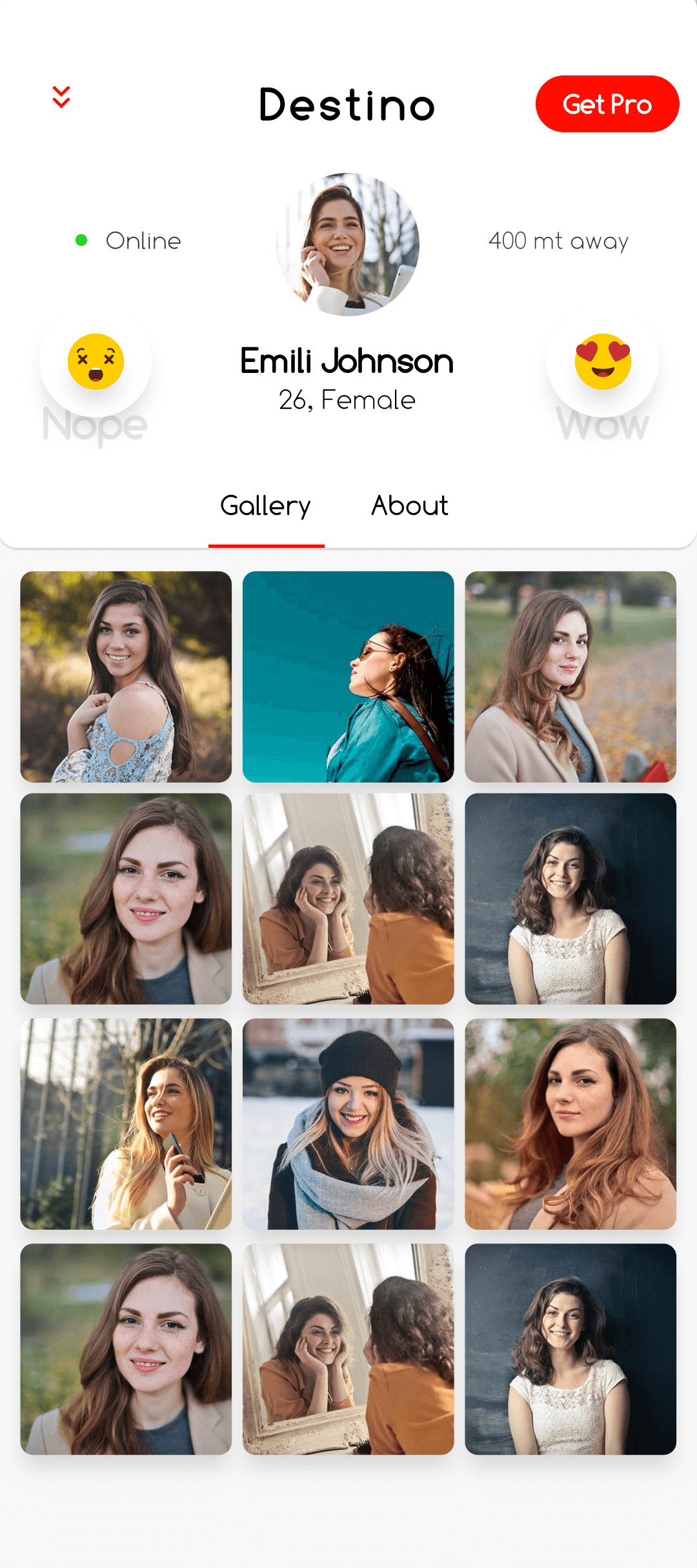Viewport: 697px width, 1568px height.
Task: Open the teal background sunglasses photo
Action: (348, 677)
